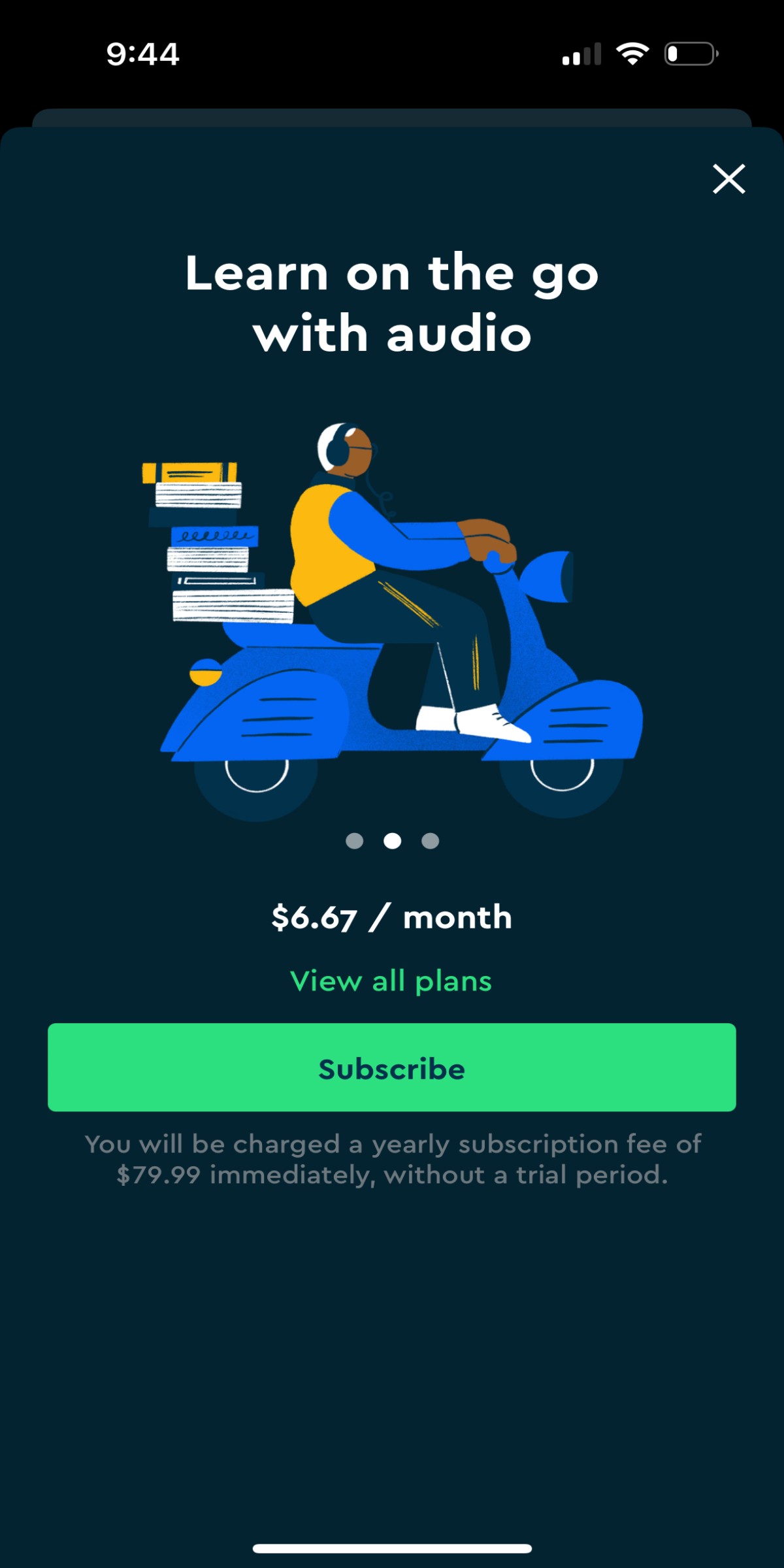The image size is (784, 1568).
Task: Tap View all plans green link
Action: pos(392,981)
